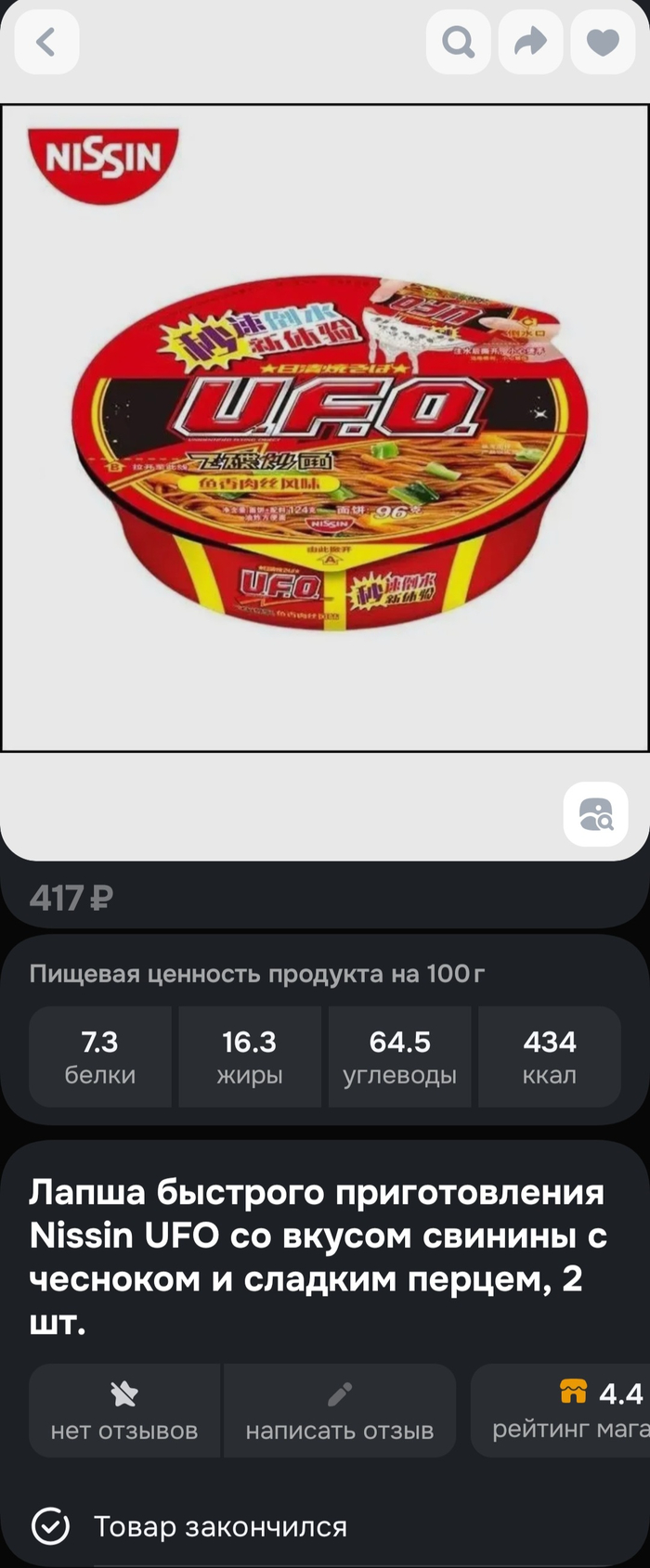Go back to the previous screen
This screenshot has height=1568, width=650.
coord(45,42)
